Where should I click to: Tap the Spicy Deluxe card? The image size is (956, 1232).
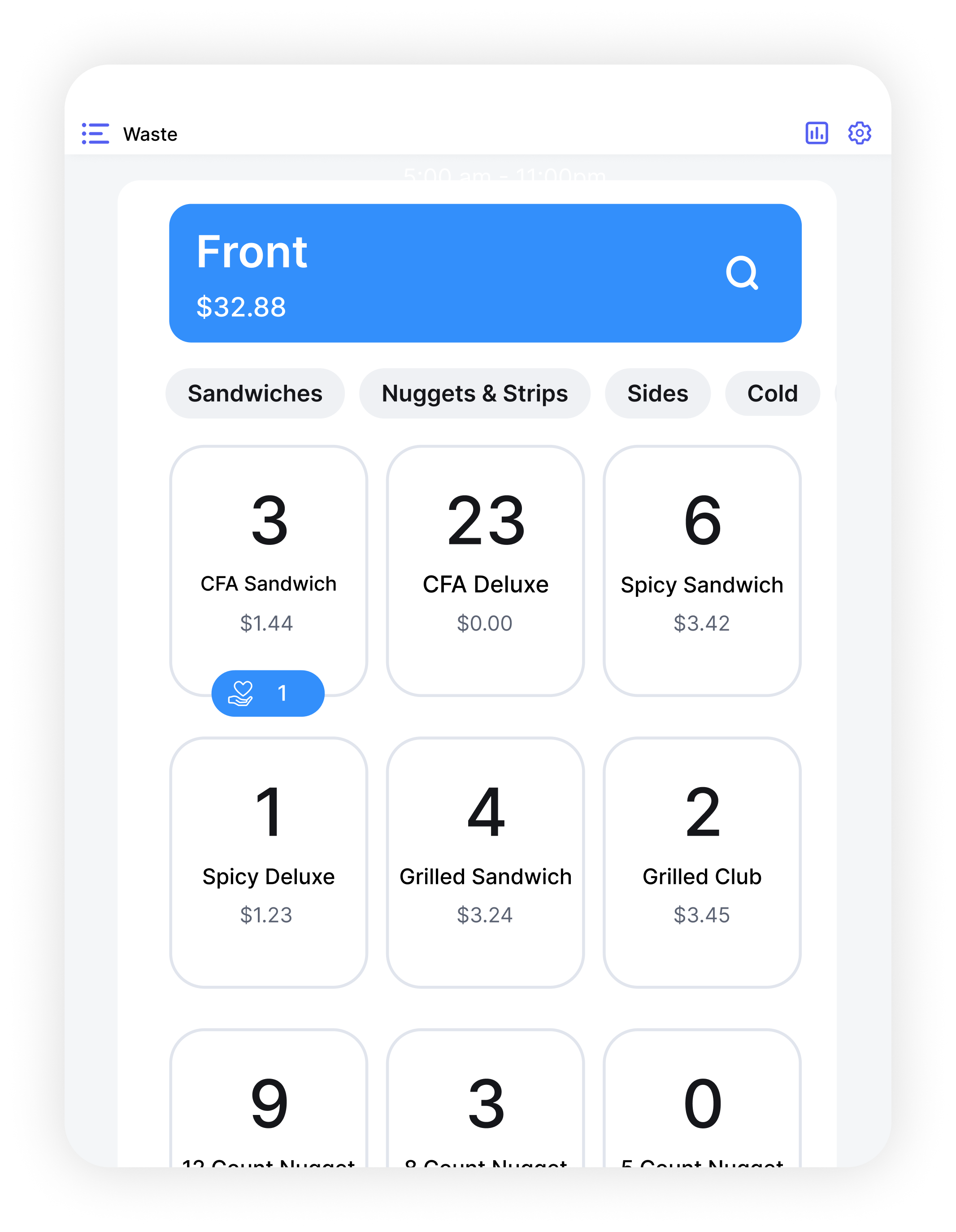pyautogui.click(x=269, y=862)
